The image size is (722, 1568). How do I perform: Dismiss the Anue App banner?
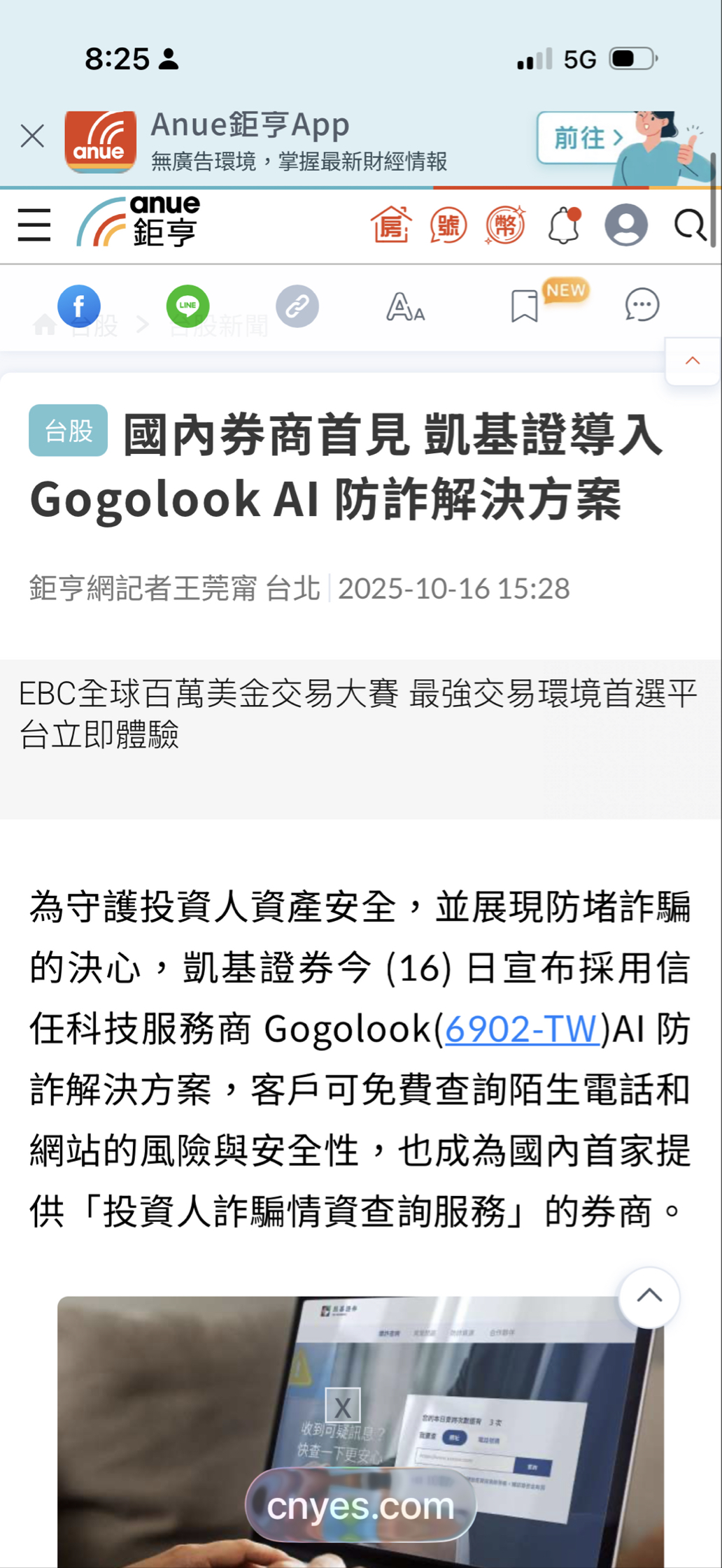(32, 136)
